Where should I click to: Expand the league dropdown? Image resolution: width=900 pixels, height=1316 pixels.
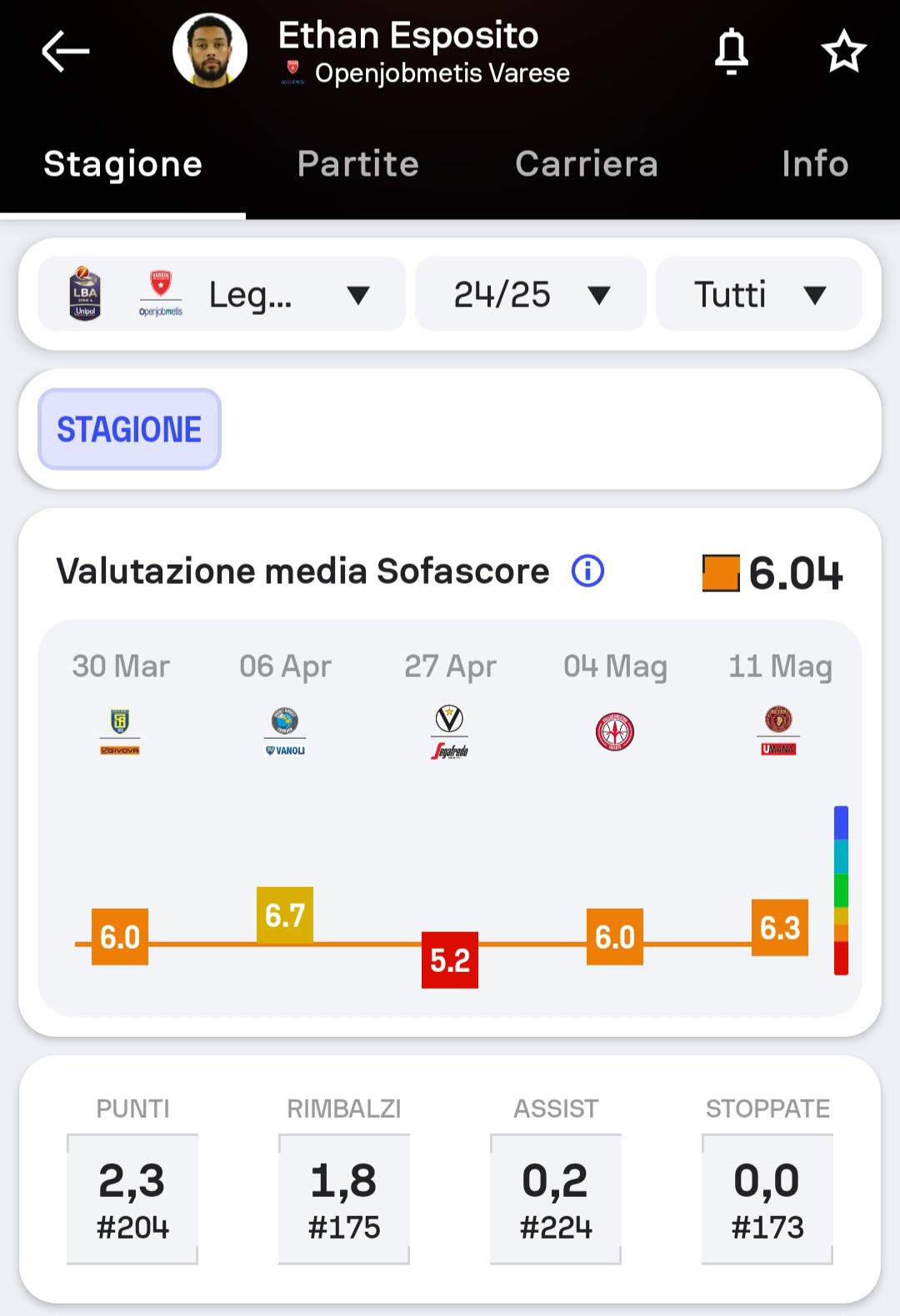[x=222, y=294]
